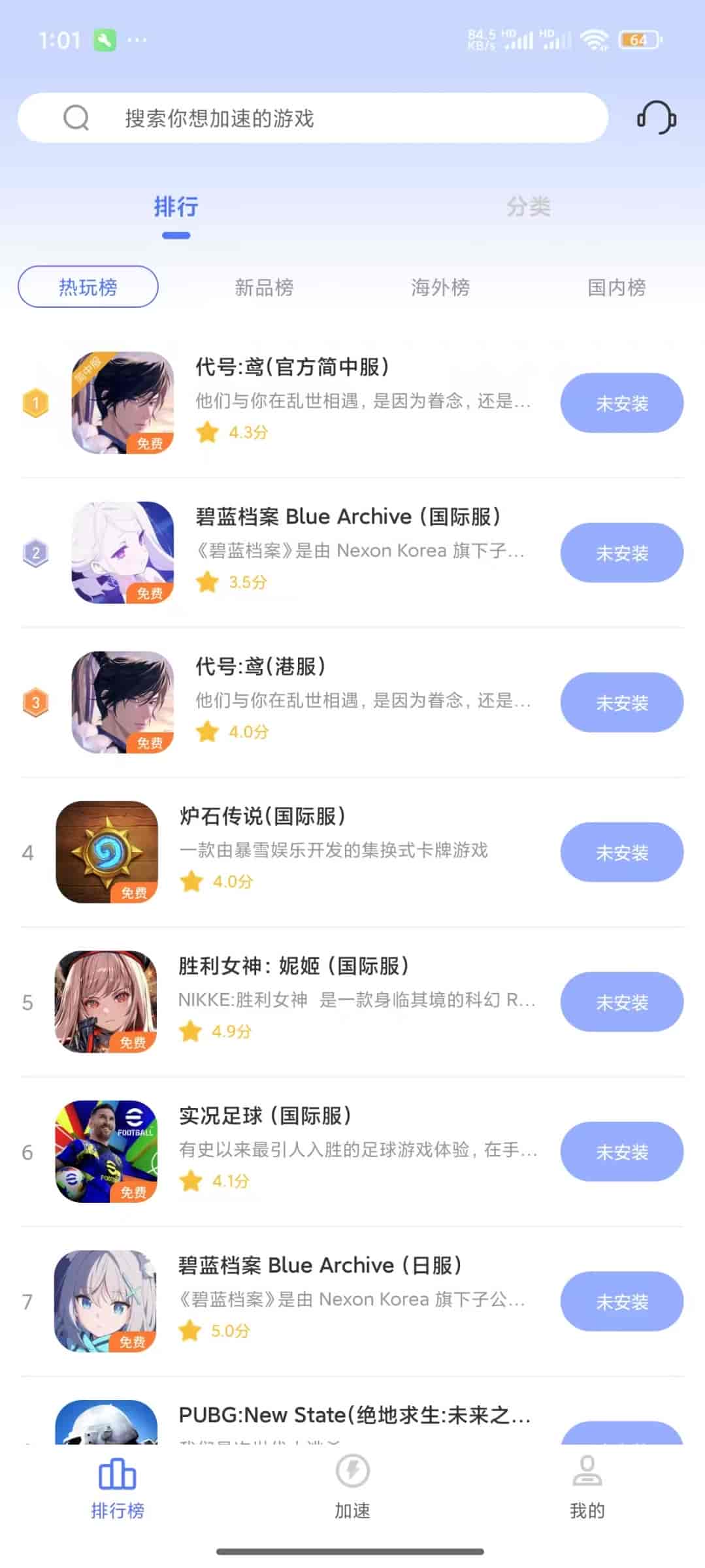Tap 未安装 button for 炉石传说(国际服)
This screenshot has width=705, height=1568.
[621, 853]
